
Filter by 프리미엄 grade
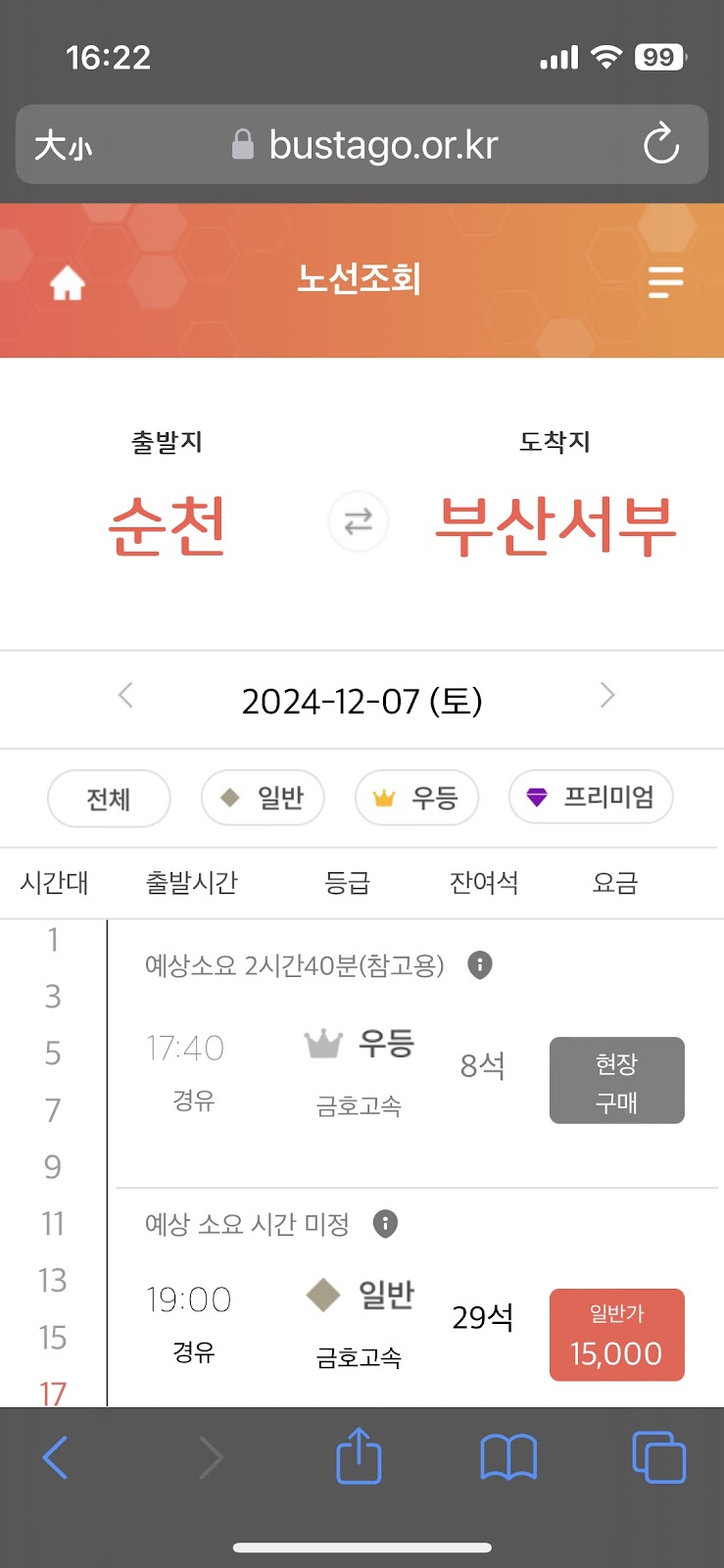pos(591,797)
